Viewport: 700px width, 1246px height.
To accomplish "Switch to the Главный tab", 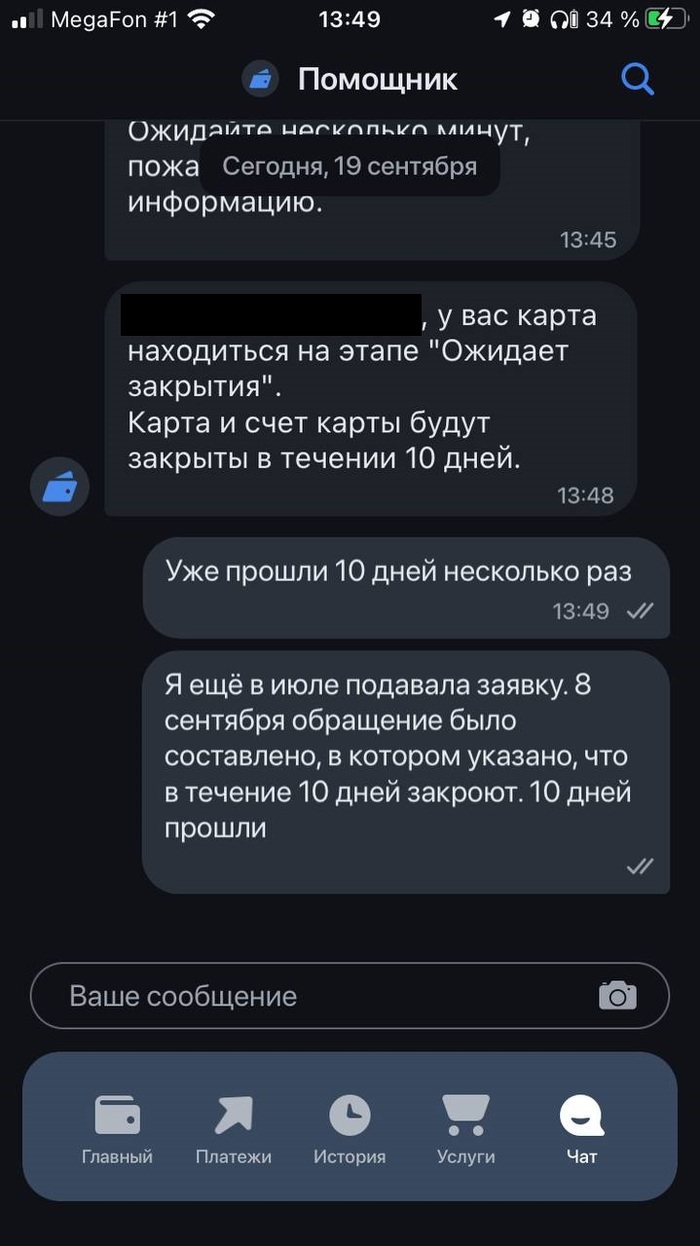I will (117, 1129).
